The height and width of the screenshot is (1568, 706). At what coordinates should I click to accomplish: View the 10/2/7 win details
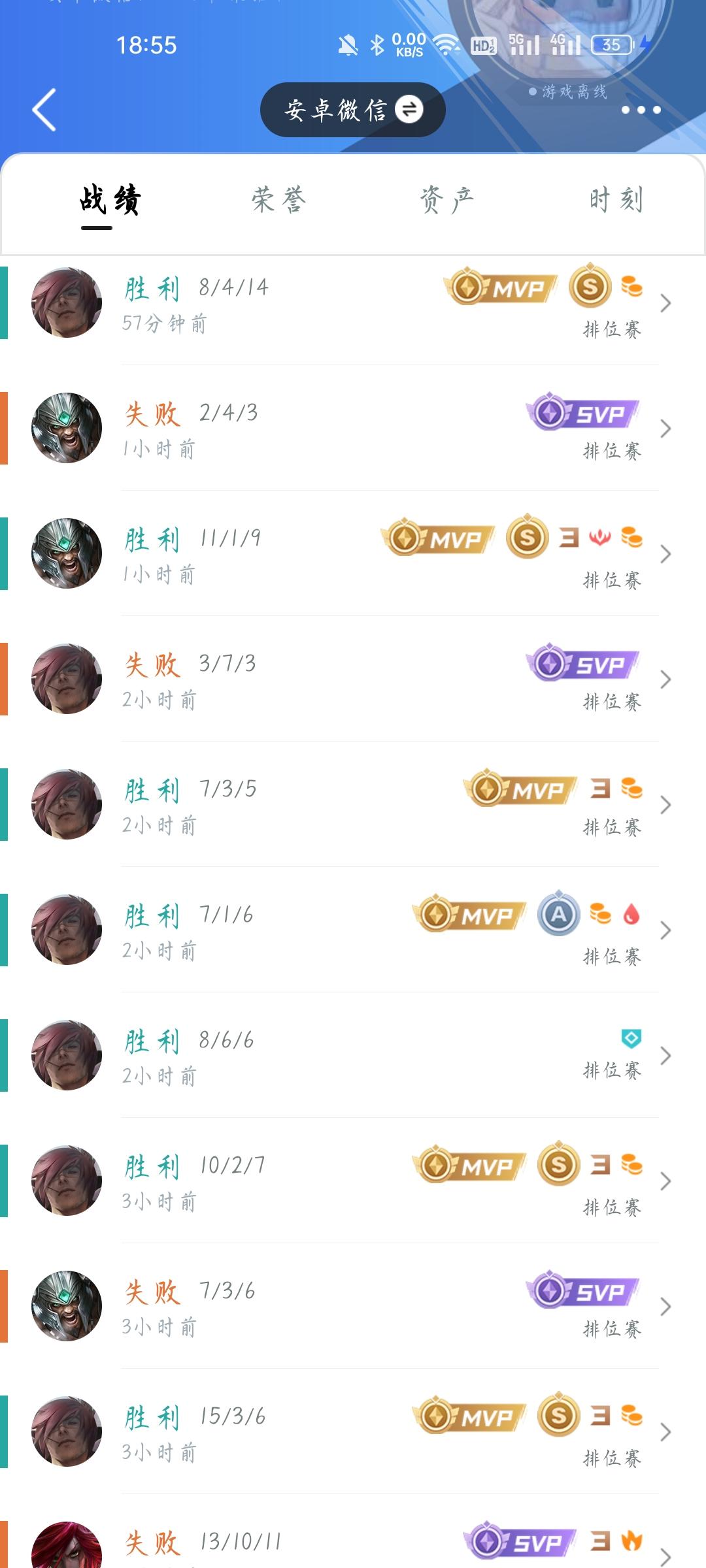(x=353, y=1181)
